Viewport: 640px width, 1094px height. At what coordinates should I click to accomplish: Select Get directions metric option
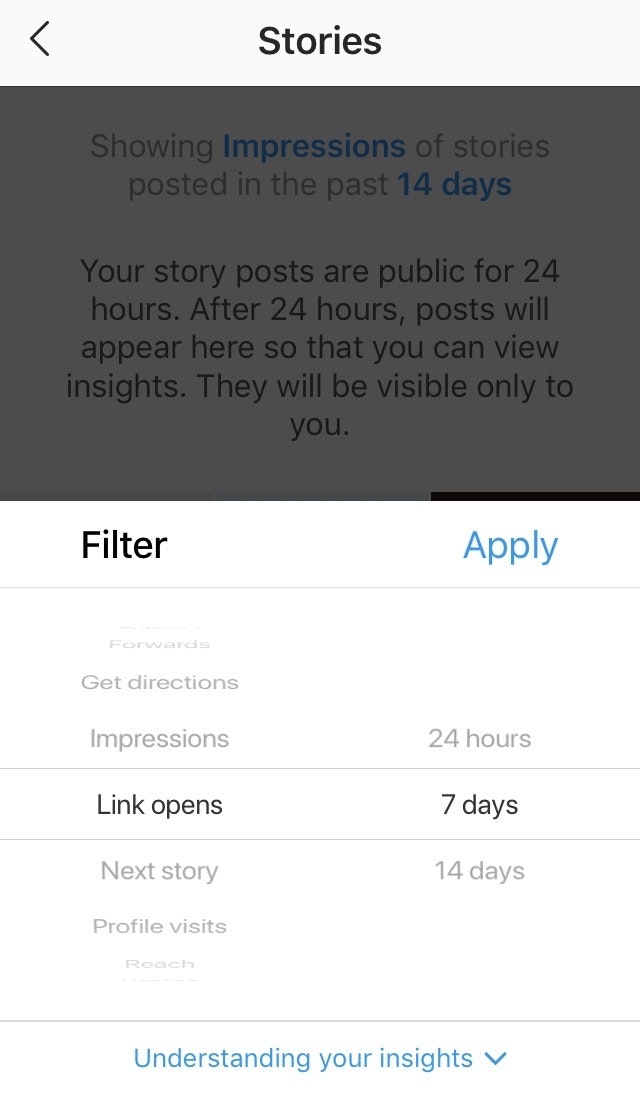coord(159,683)
